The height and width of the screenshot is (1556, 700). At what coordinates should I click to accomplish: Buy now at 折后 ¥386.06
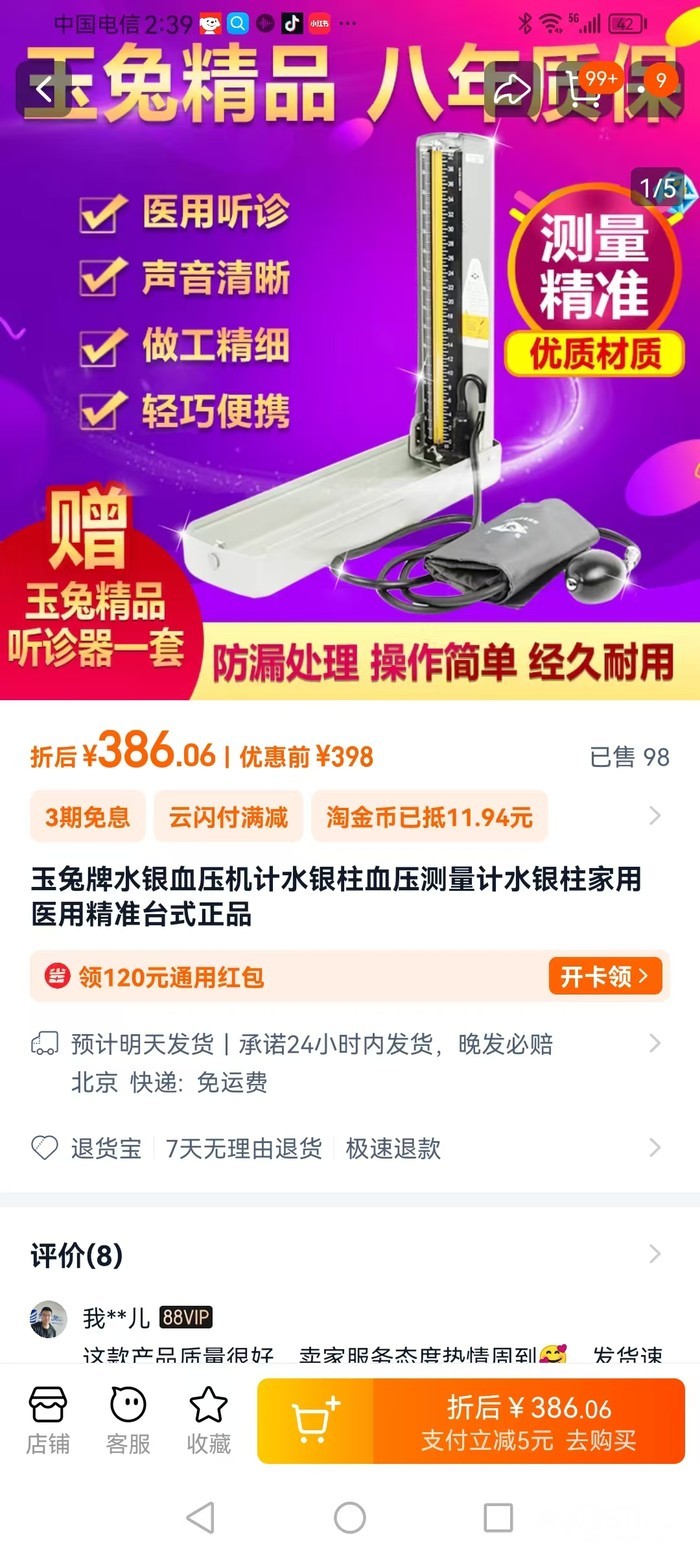click(528, 1421)
